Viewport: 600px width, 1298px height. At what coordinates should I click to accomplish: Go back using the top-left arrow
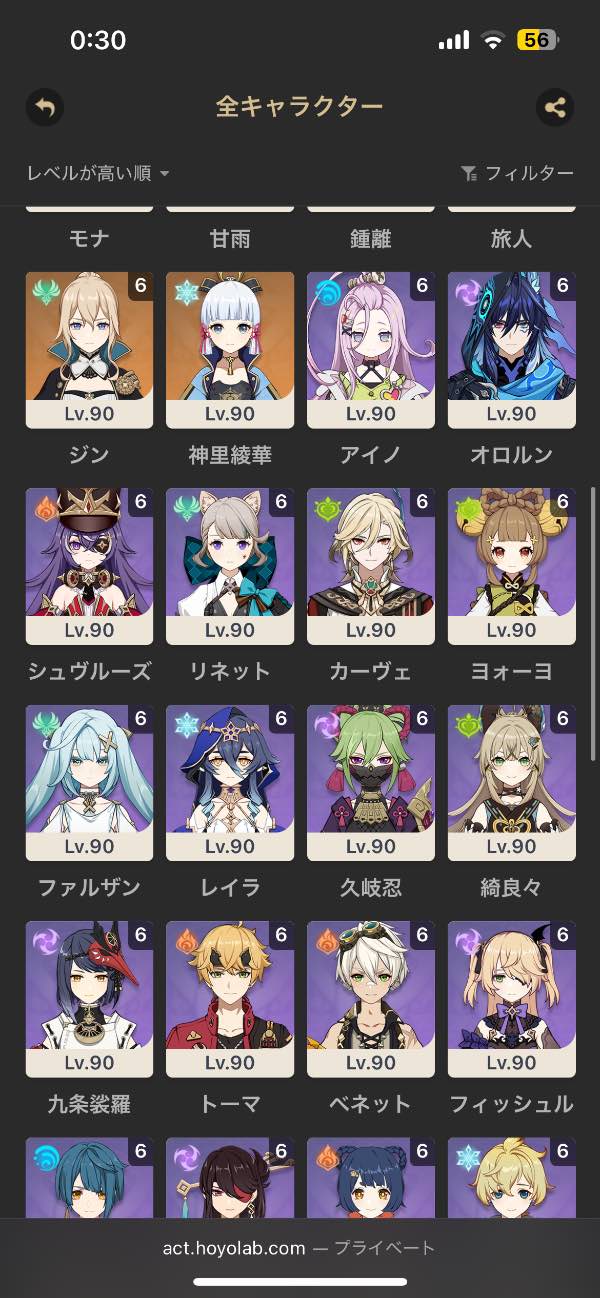point(44,107)
